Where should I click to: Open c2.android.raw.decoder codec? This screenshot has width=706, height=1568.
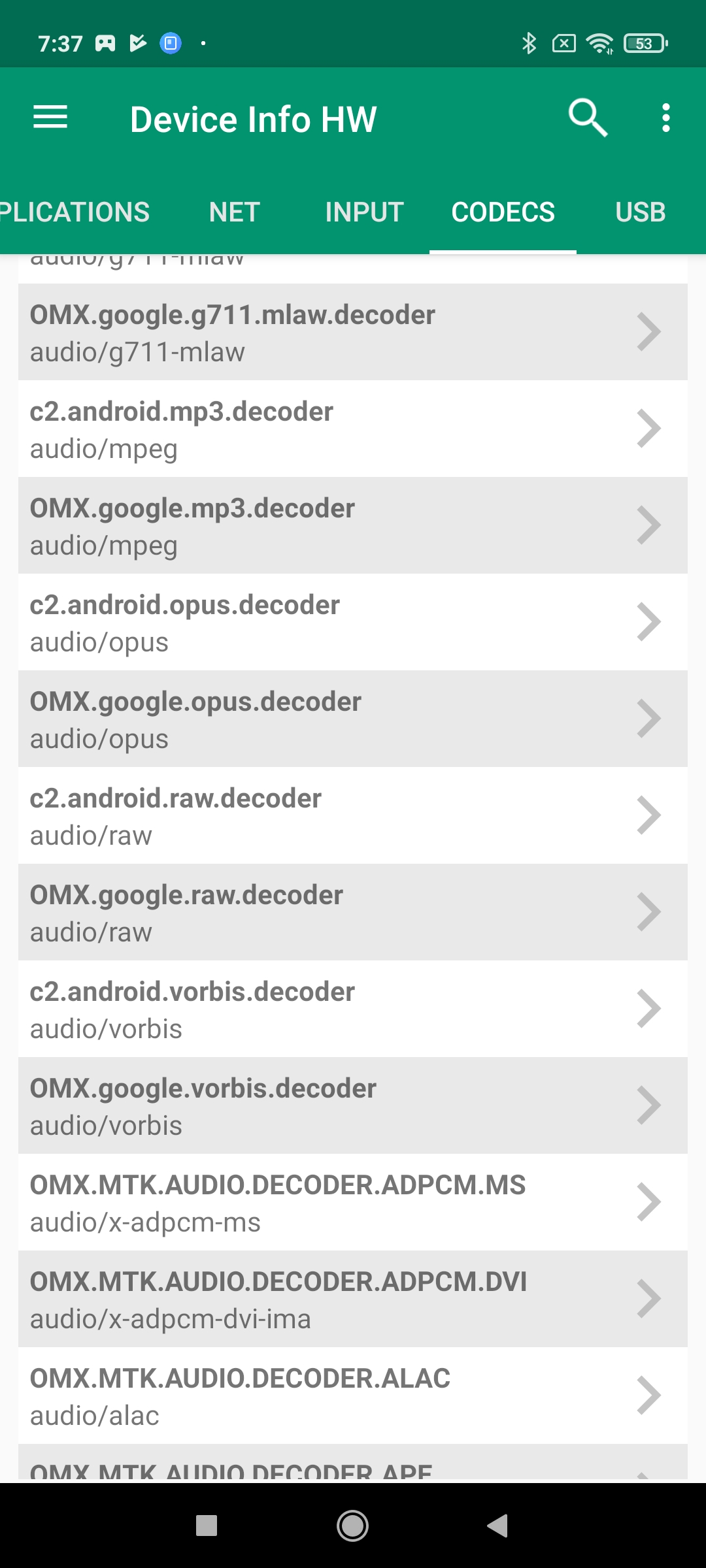tap(353, 815)
